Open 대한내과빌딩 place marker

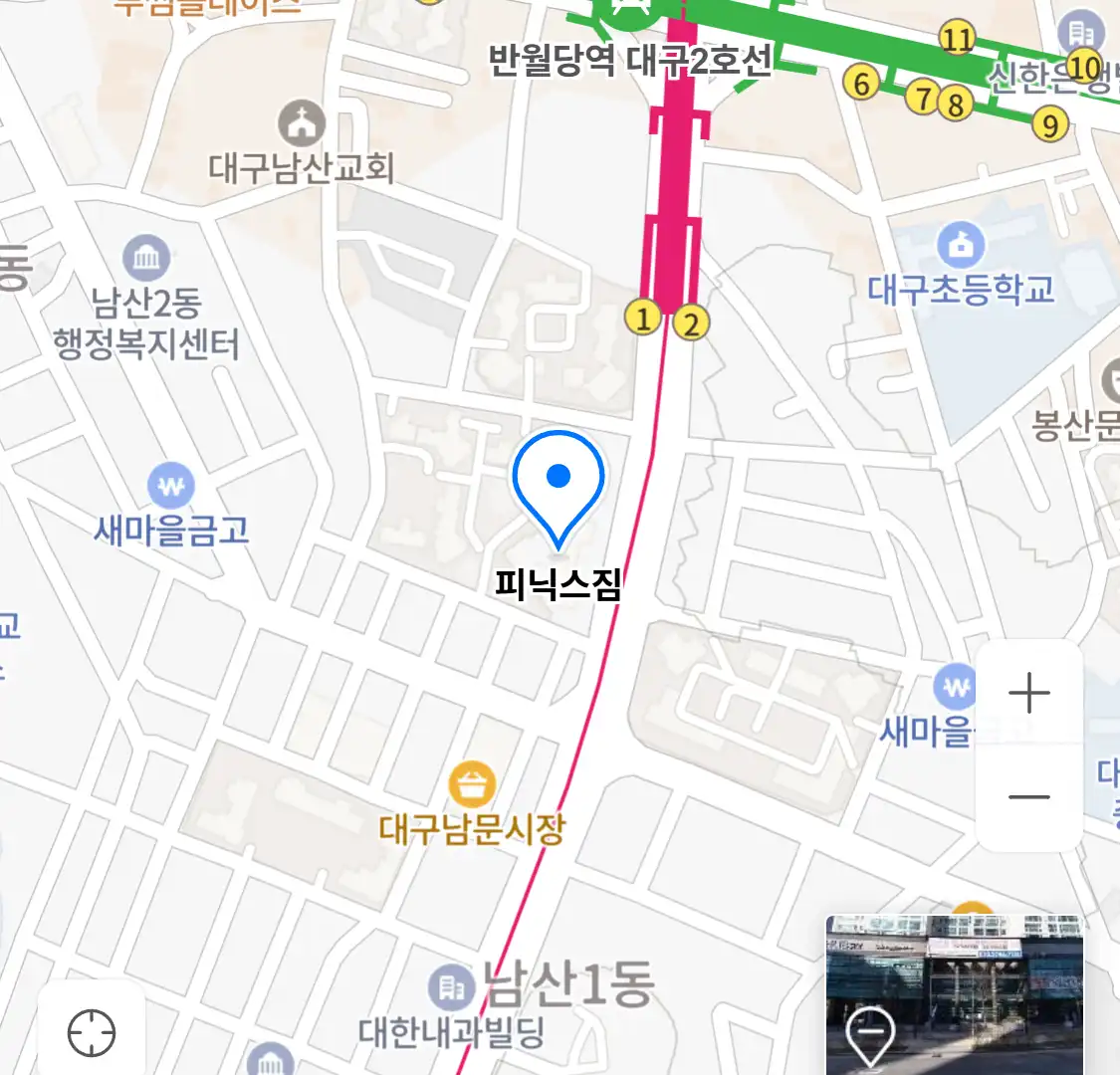(452, 987)
